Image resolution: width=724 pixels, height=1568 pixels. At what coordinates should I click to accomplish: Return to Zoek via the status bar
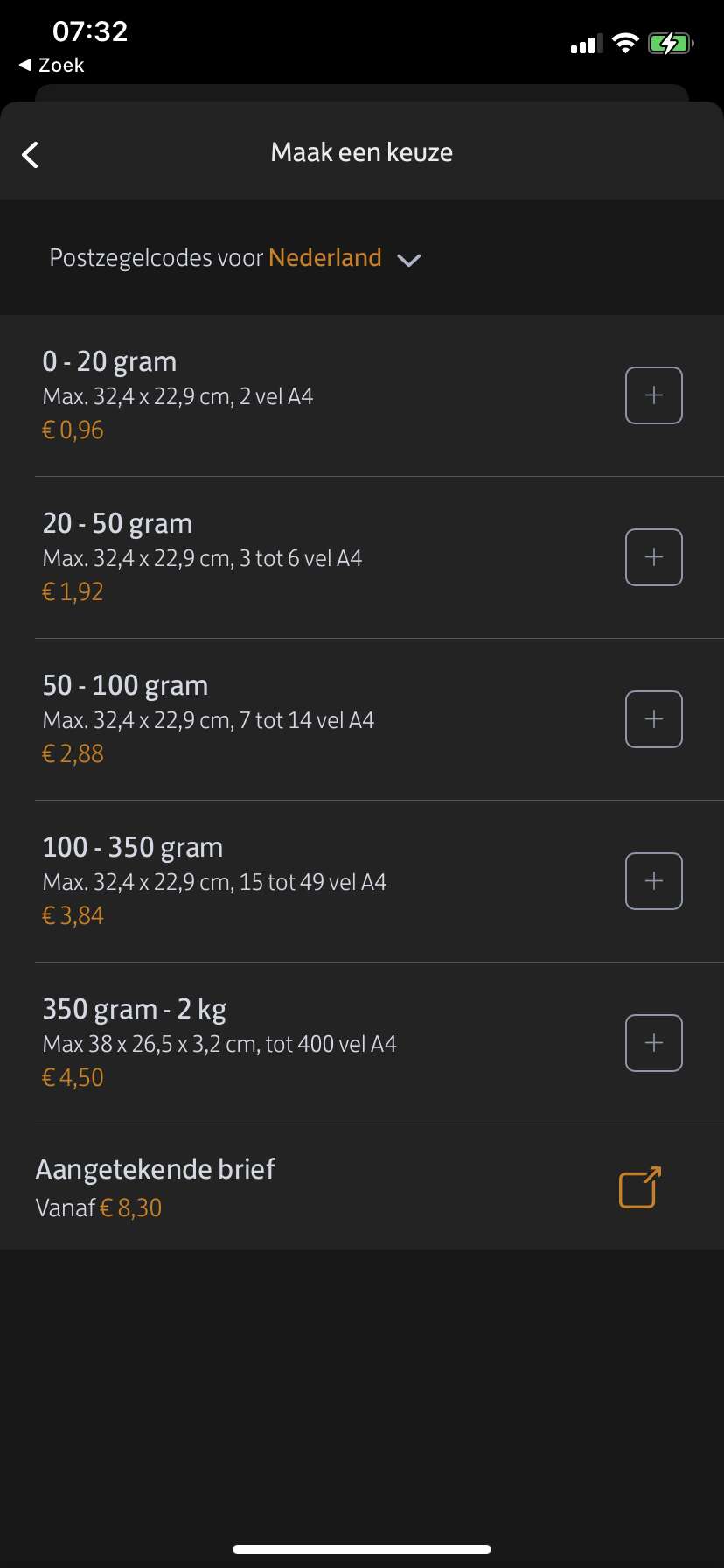point(52,65)
